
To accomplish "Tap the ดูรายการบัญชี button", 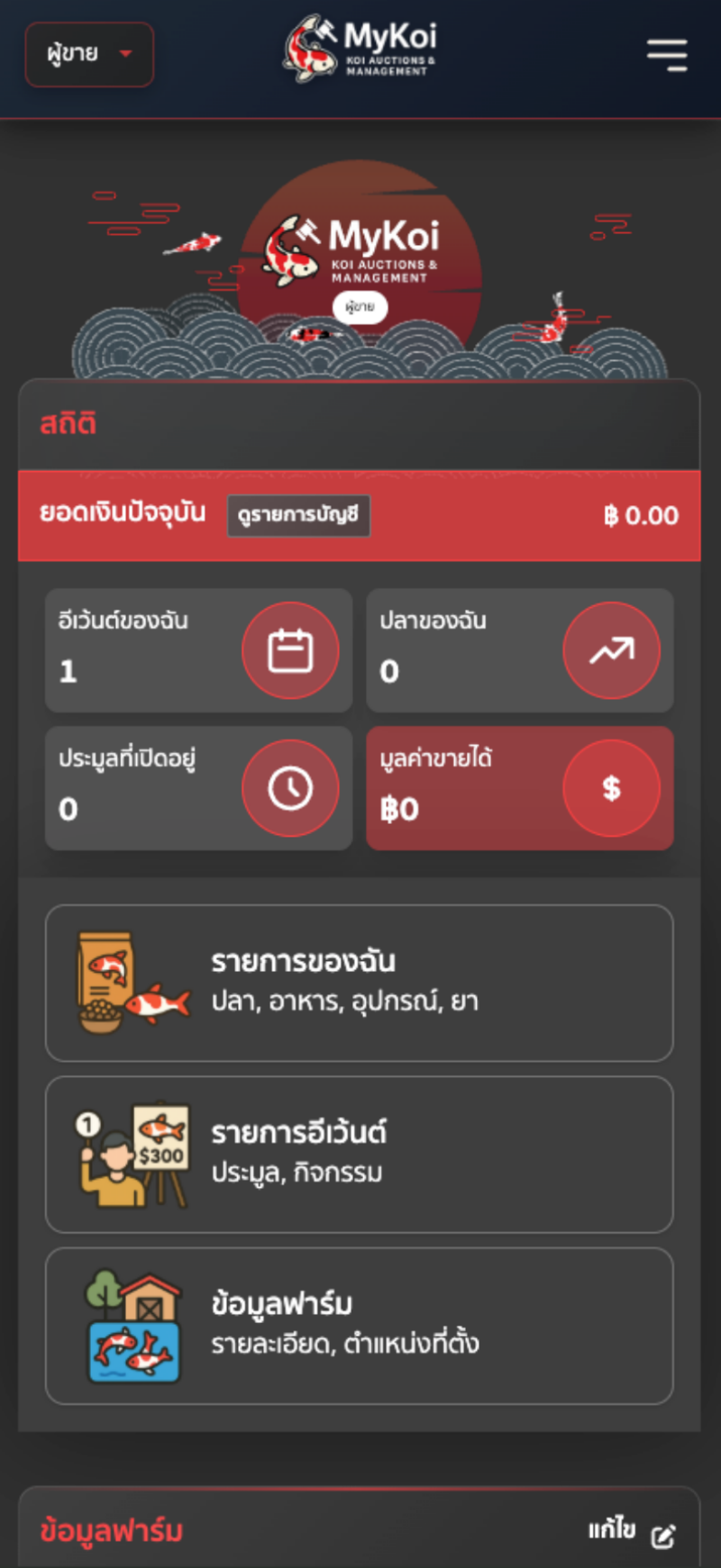I will 298,515.
